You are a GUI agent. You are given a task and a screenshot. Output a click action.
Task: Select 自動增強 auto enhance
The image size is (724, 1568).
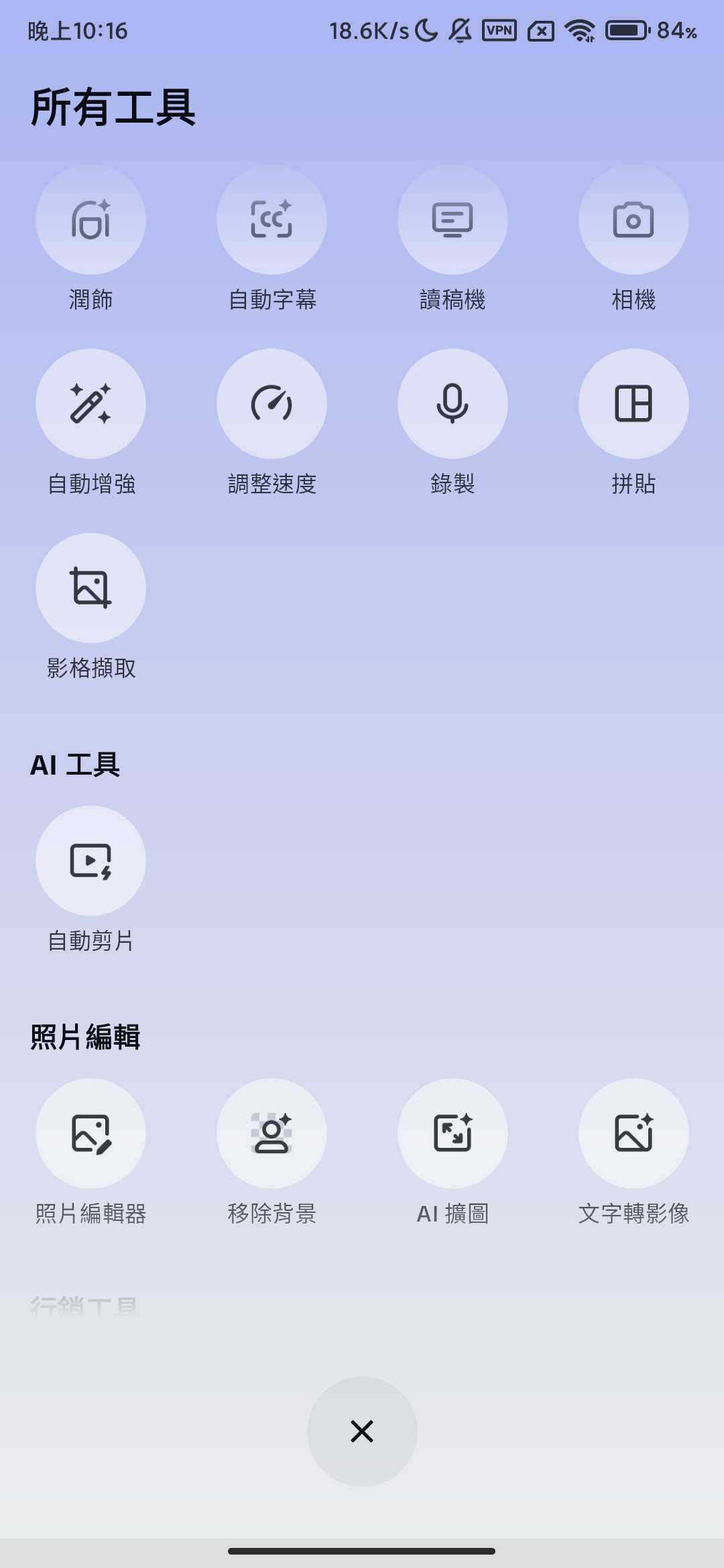[x=90, y=404]
